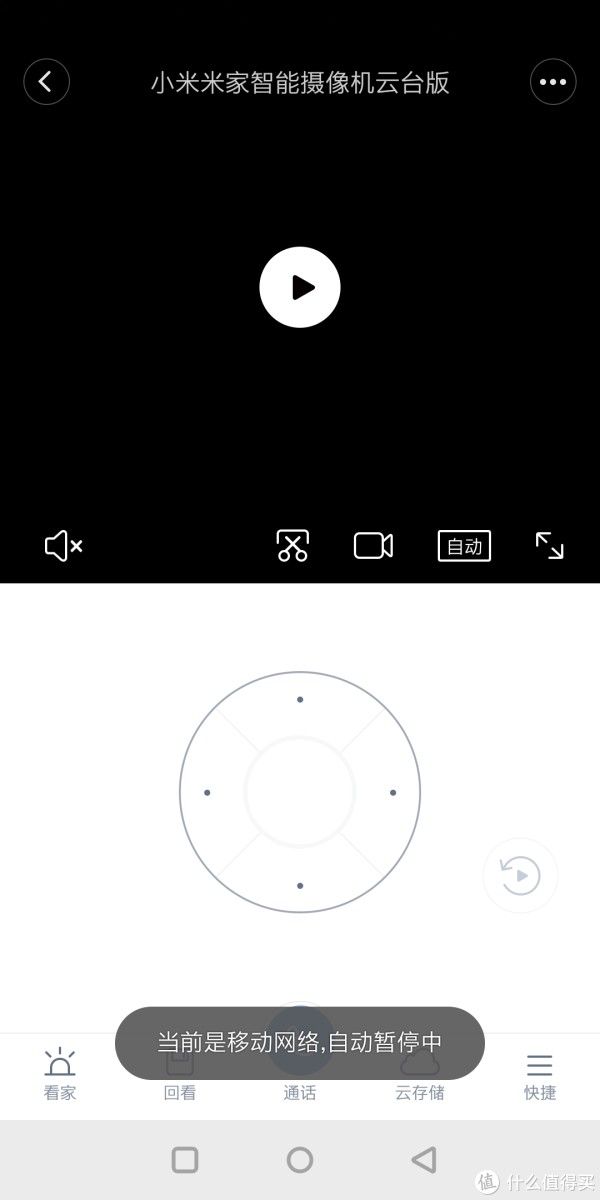Image resolution: width=600 pixels, height=1200 pixels.
Task: Change the 自动 video quality setting
Action: 464,546
